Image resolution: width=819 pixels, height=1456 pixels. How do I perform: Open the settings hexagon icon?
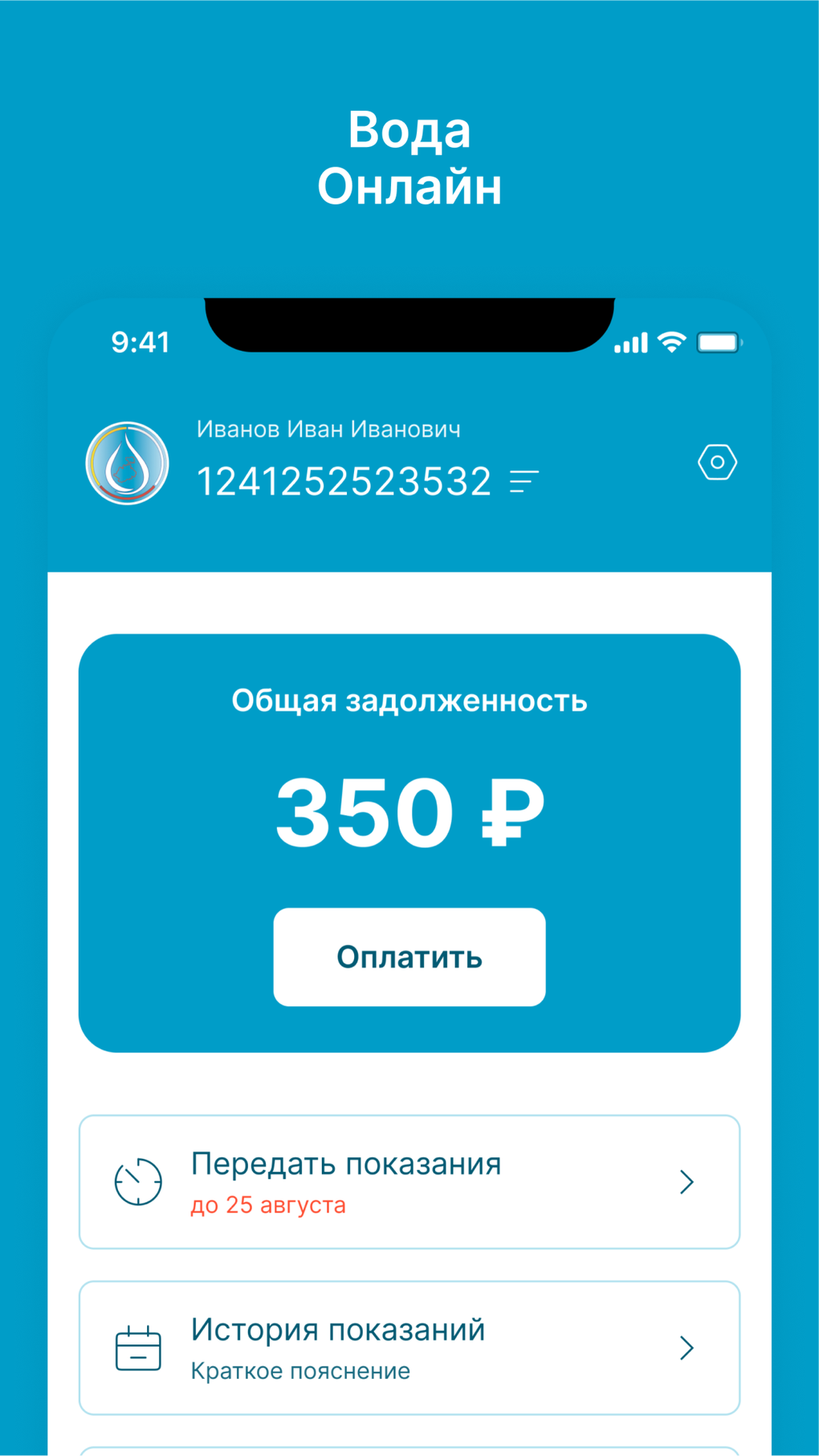pyautogui.click(x=718, y=463)
